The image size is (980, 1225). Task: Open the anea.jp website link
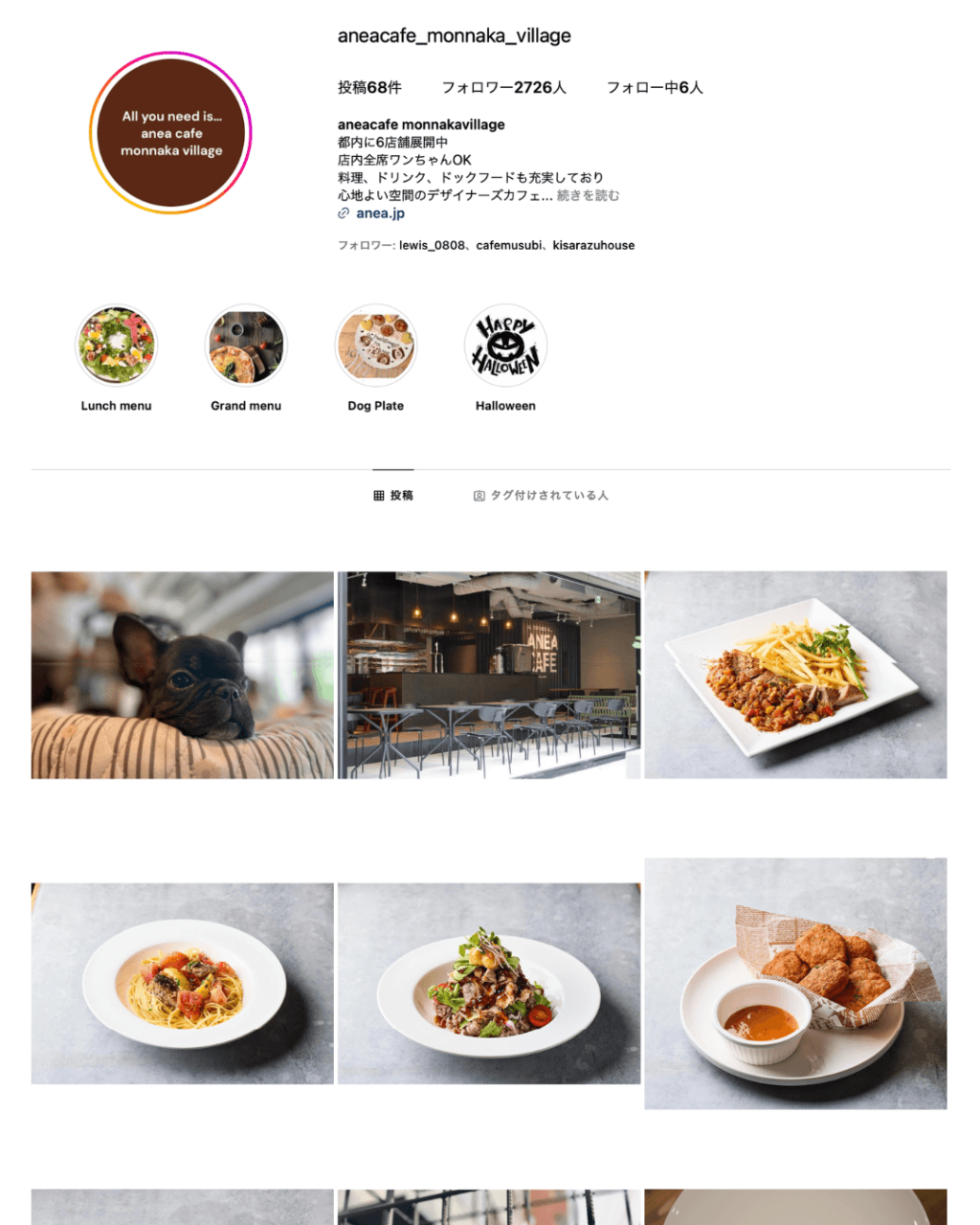(380, 213)
